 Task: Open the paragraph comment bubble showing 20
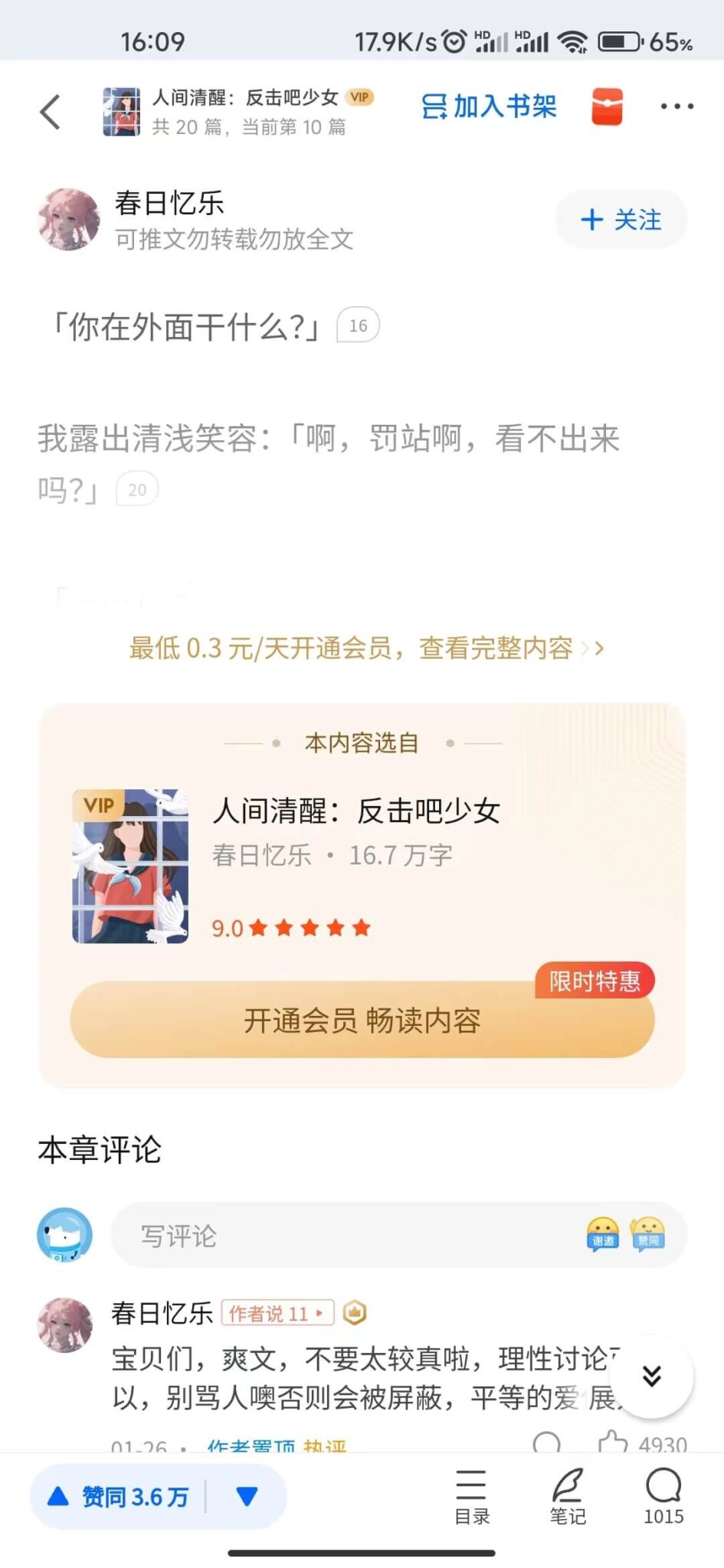pyautogui.click(x=137, y=489)
